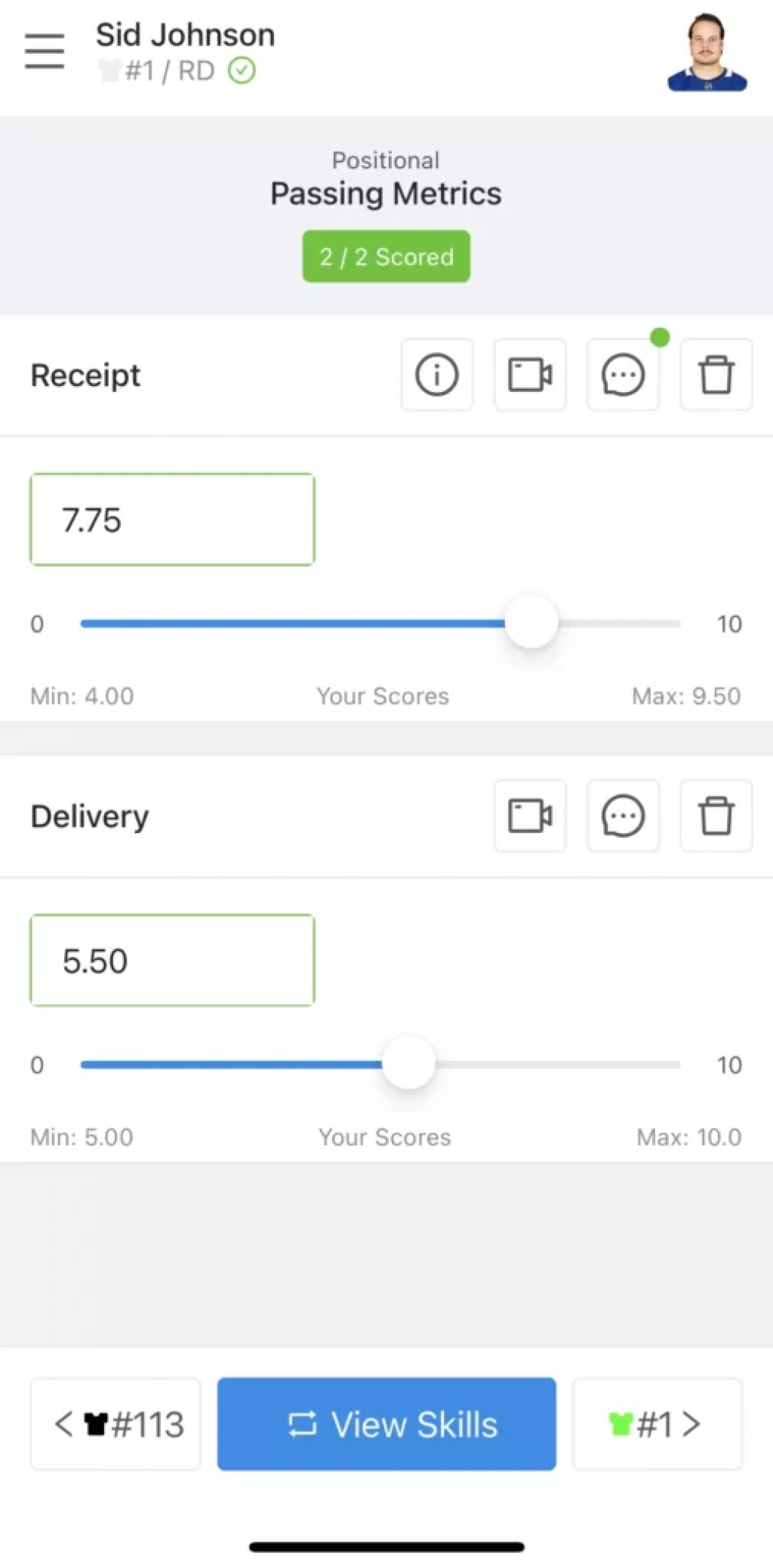This screenshot has width=773, height=1568.
Task: Open the video for Receipt
Action: [530, 375]
